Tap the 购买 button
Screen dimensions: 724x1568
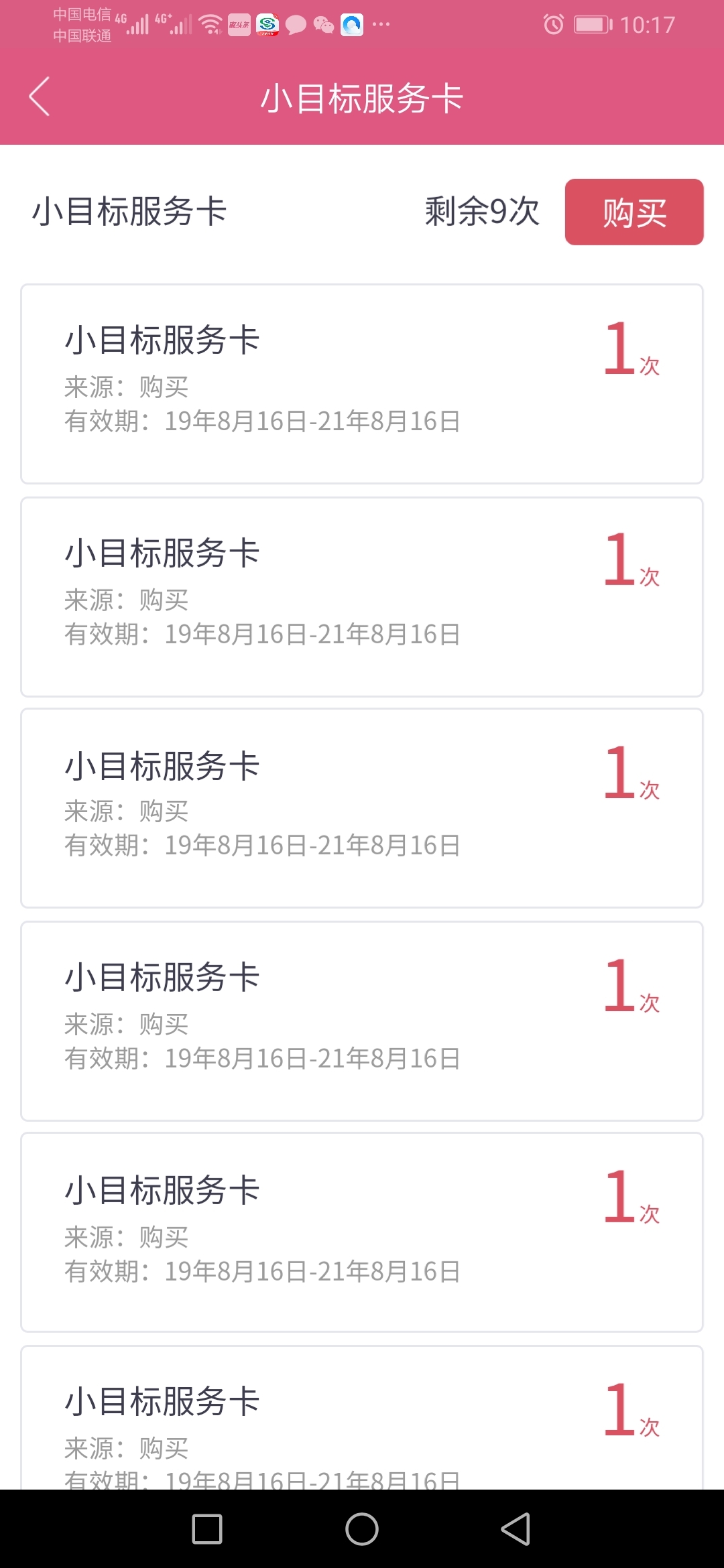pos(634,212)
